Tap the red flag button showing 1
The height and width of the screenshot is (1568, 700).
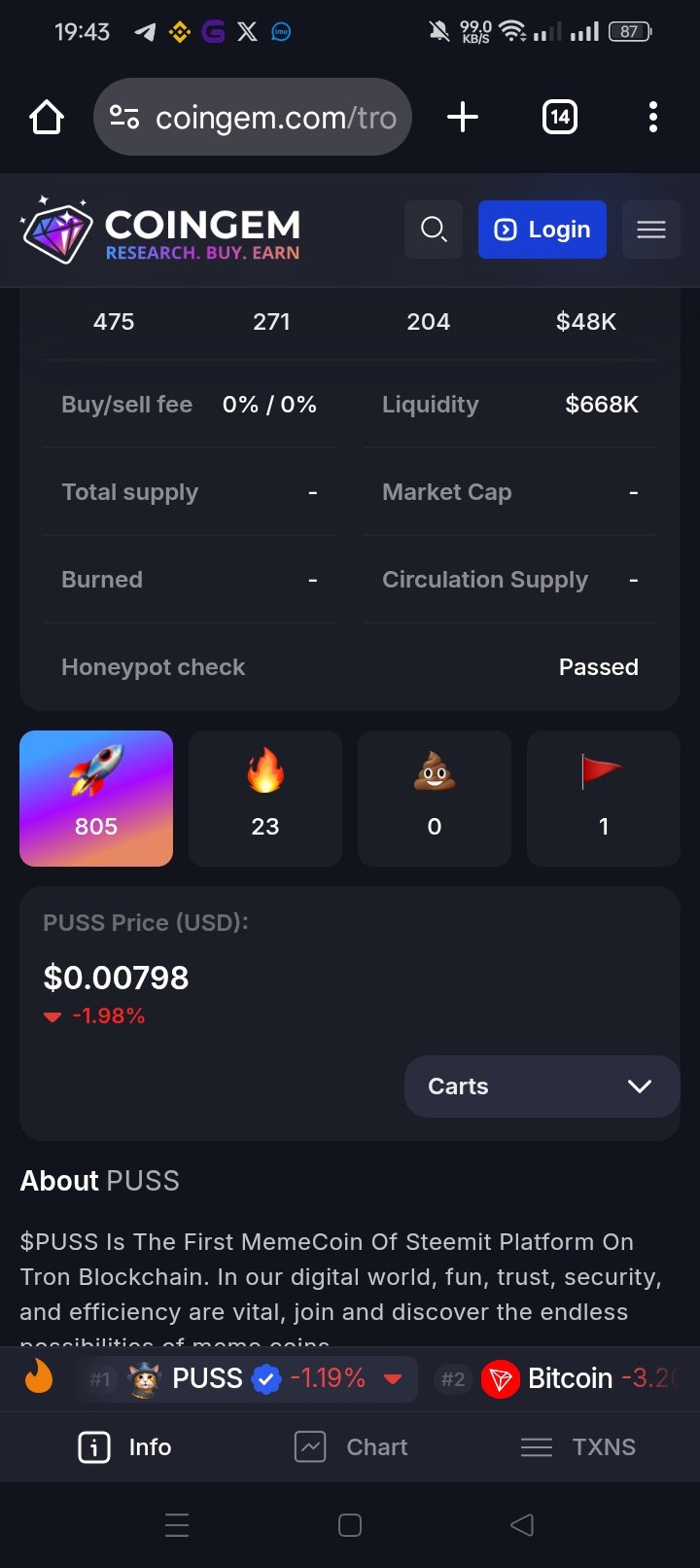coord(604,799)
